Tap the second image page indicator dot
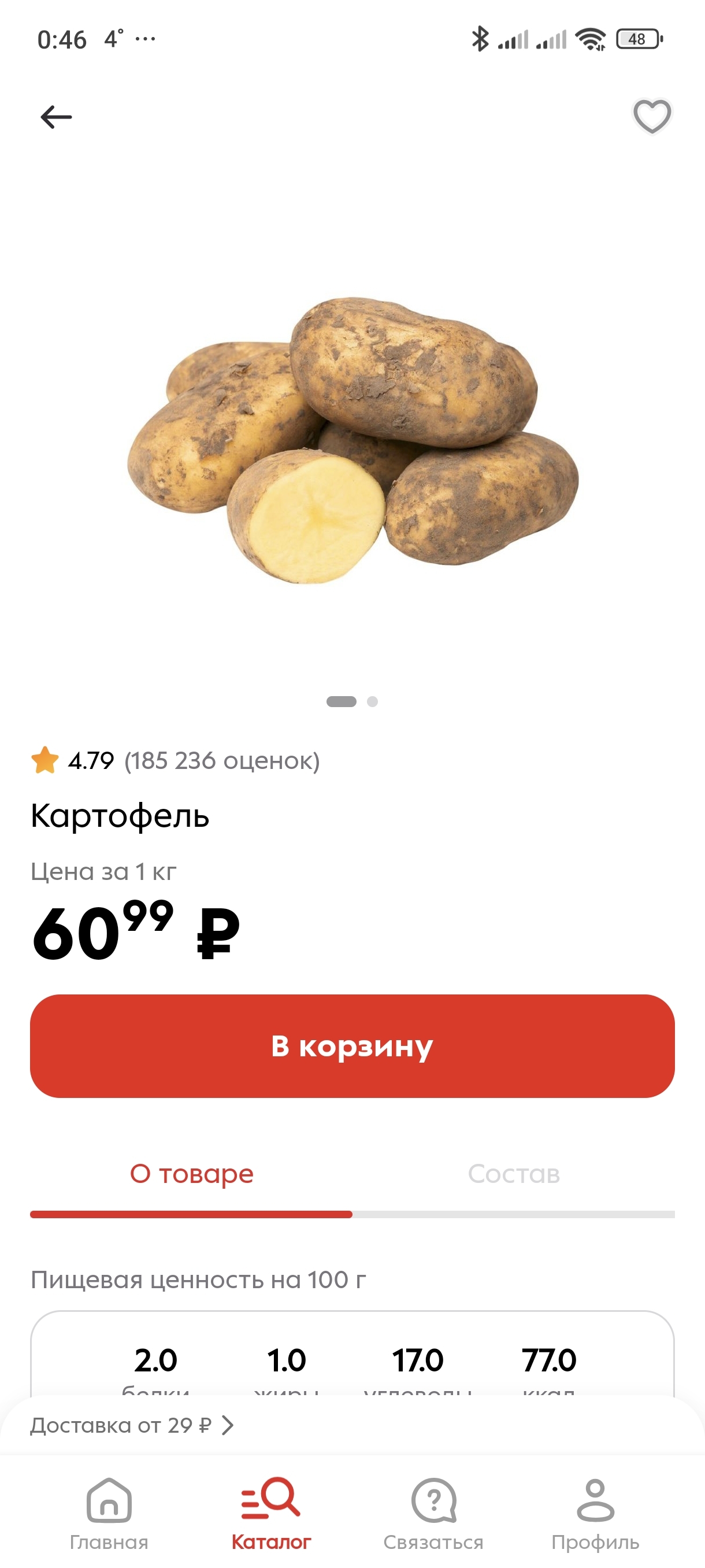 click(372, 701)
